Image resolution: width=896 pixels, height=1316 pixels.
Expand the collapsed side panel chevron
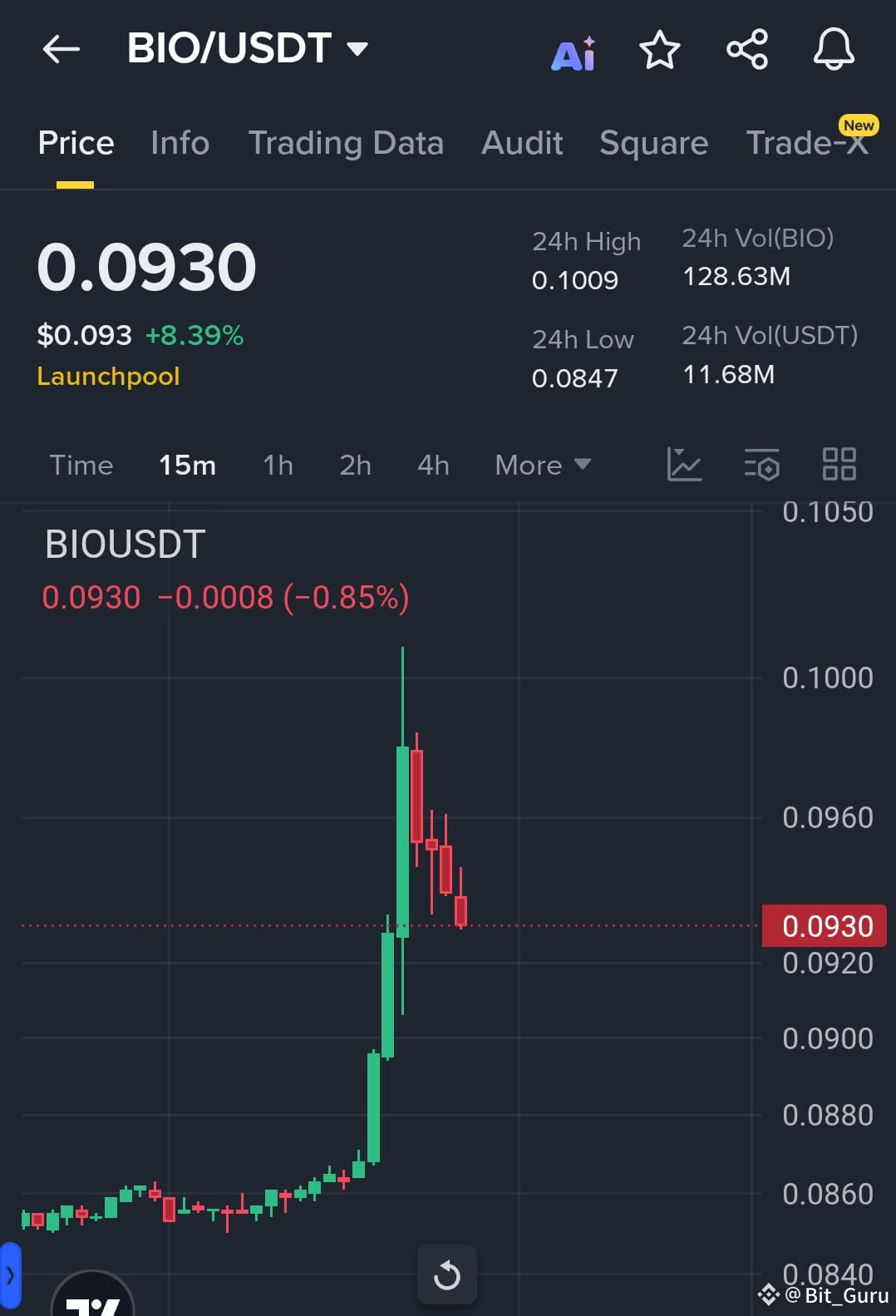10,1275
